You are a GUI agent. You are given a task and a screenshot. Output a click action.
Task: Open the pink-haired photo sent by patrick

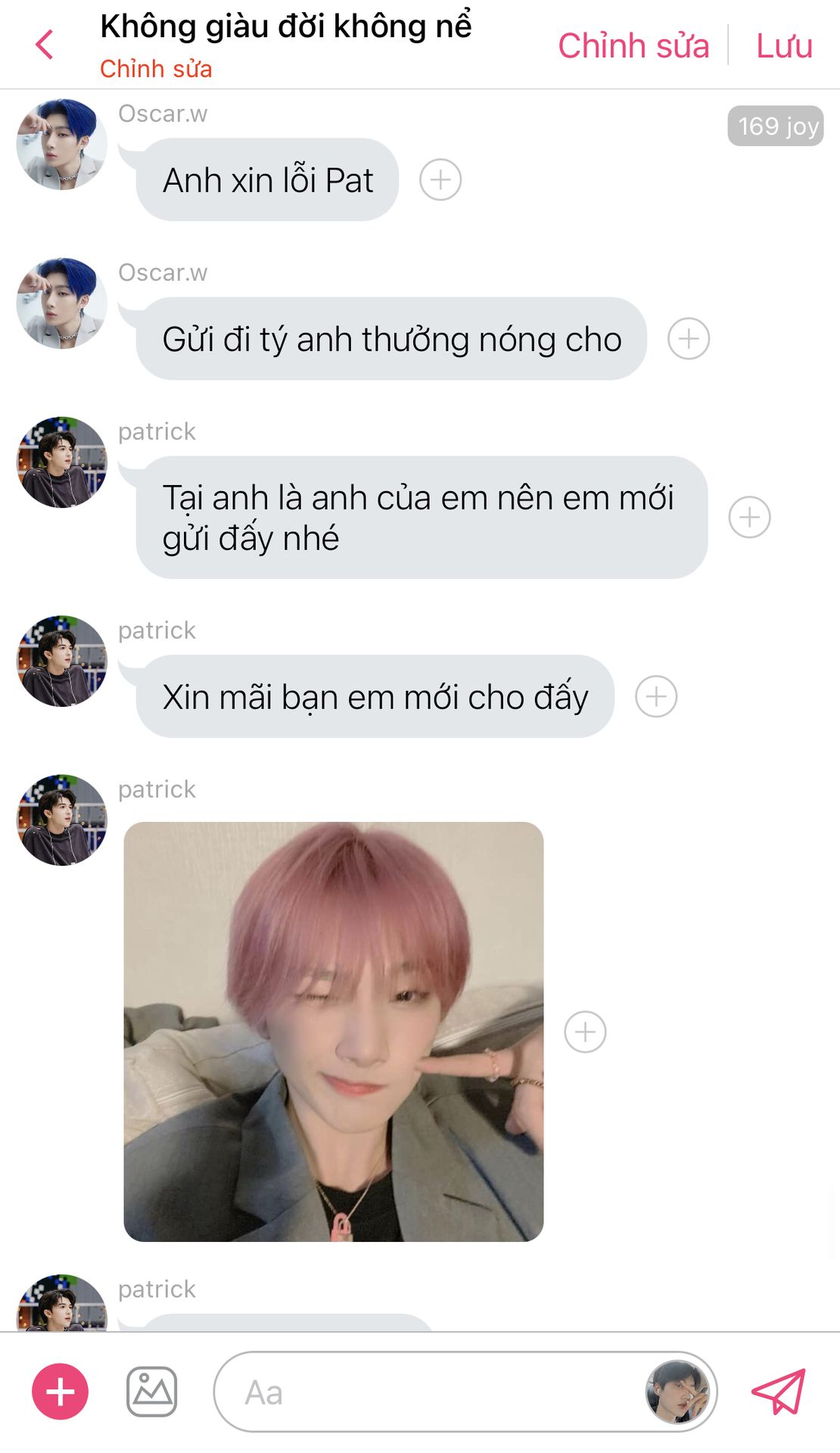[x=334, y=1031]
